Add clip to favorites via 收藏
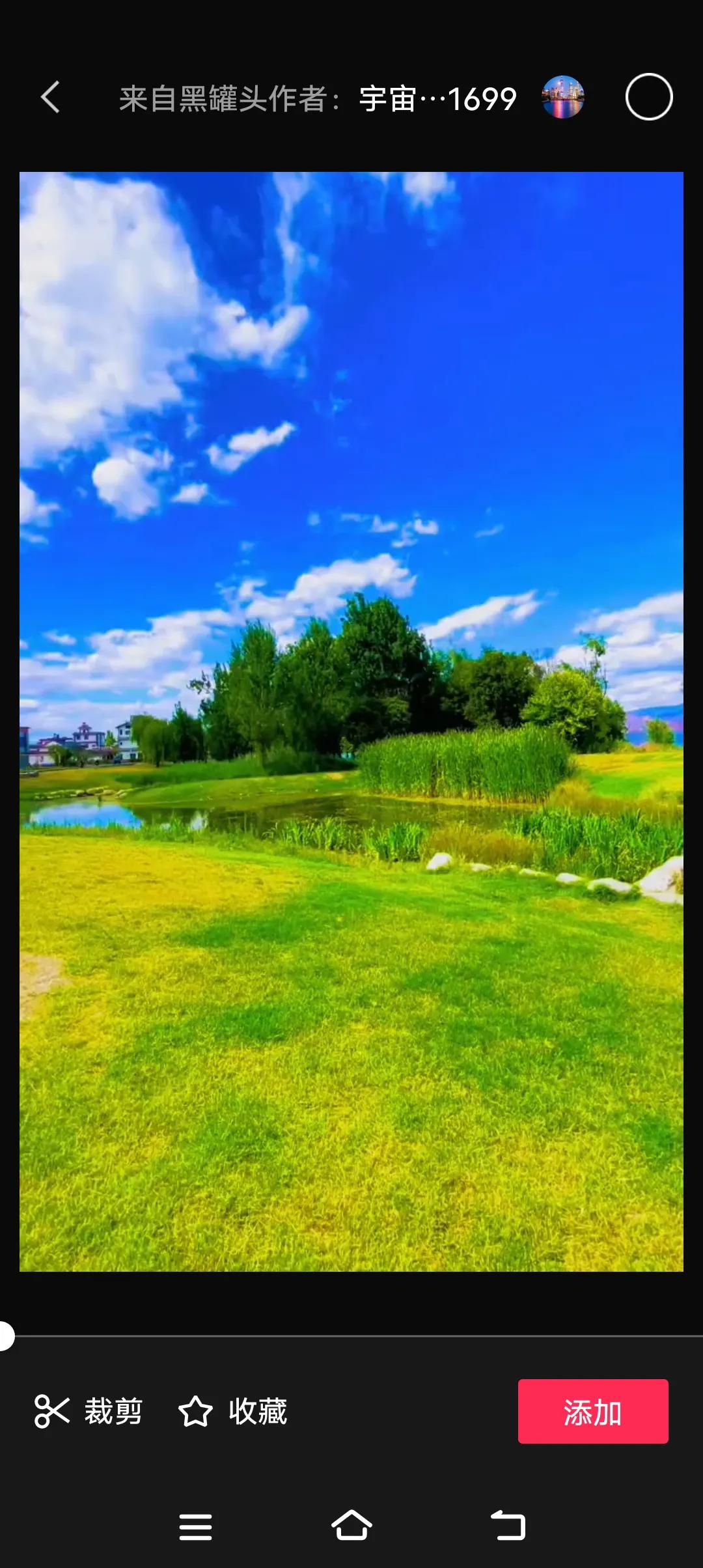This screenshot has width=703, height=1568. click(233, 1412)
